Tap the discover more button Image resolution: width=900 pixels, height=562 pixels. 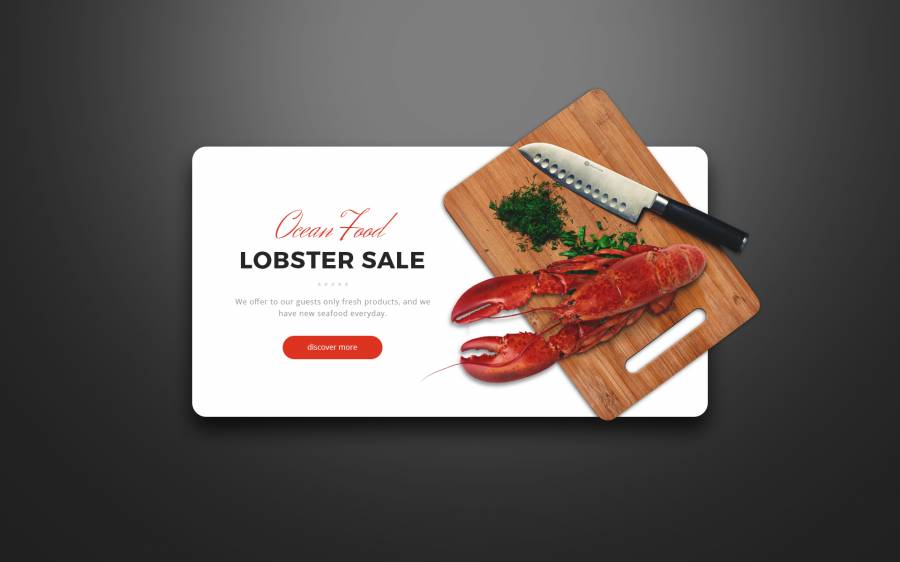click(332, 347)
